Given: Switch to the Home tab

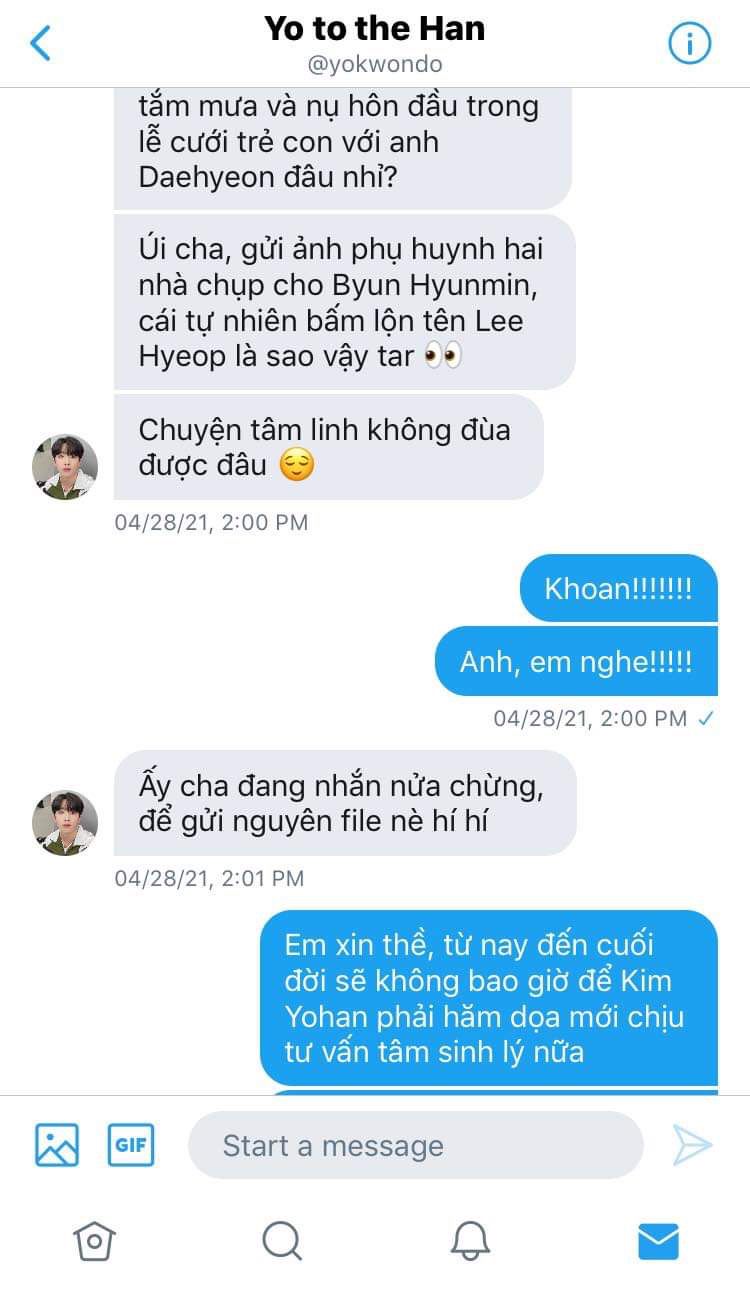Looking at the screenshot, I should tap(94, 1241).
